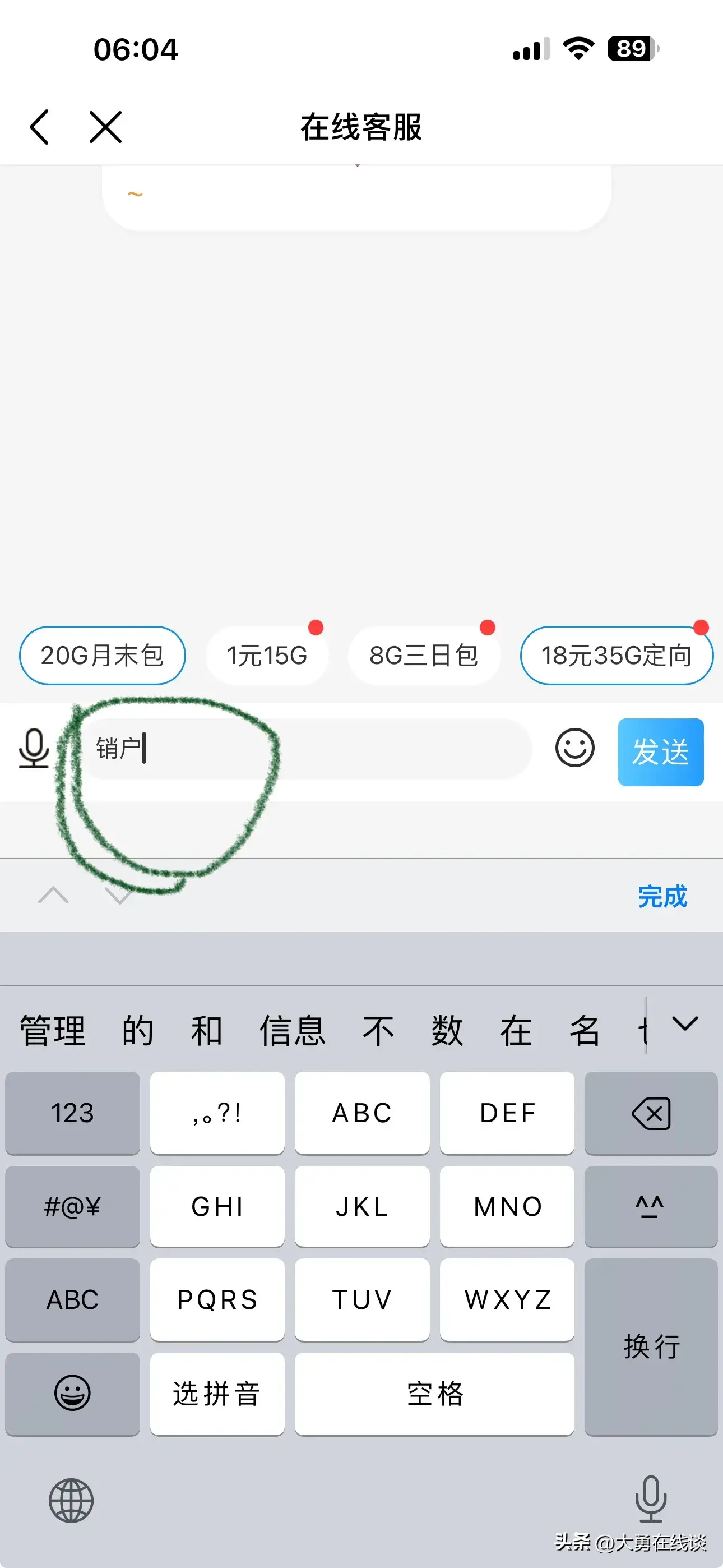Hit the keyboard backspace key
The image size is (723, 1568).
pyautogui.click(x=651, y=1113)
